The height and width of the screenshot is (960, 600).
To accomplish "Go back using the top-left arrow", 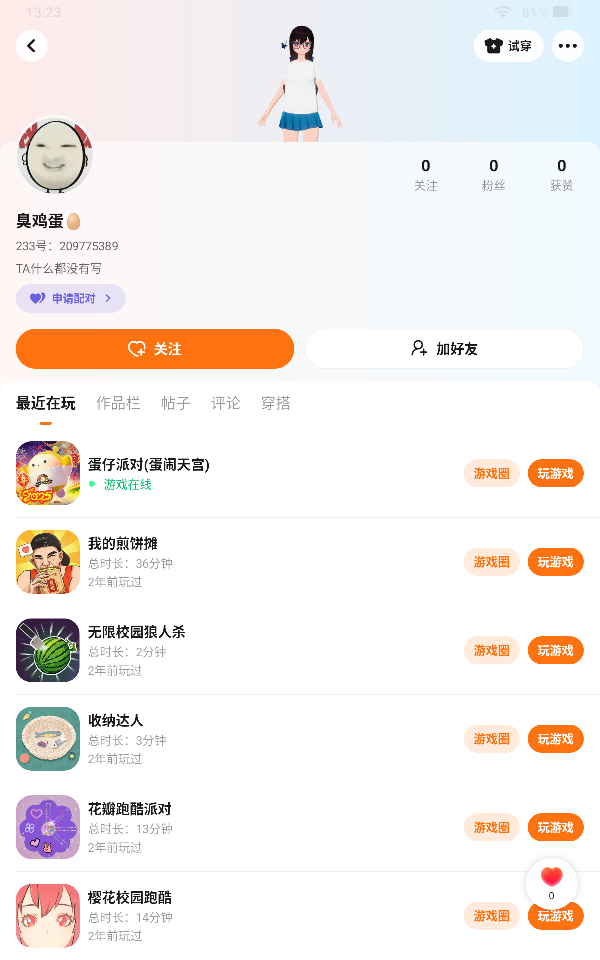I will coord(32,46).
